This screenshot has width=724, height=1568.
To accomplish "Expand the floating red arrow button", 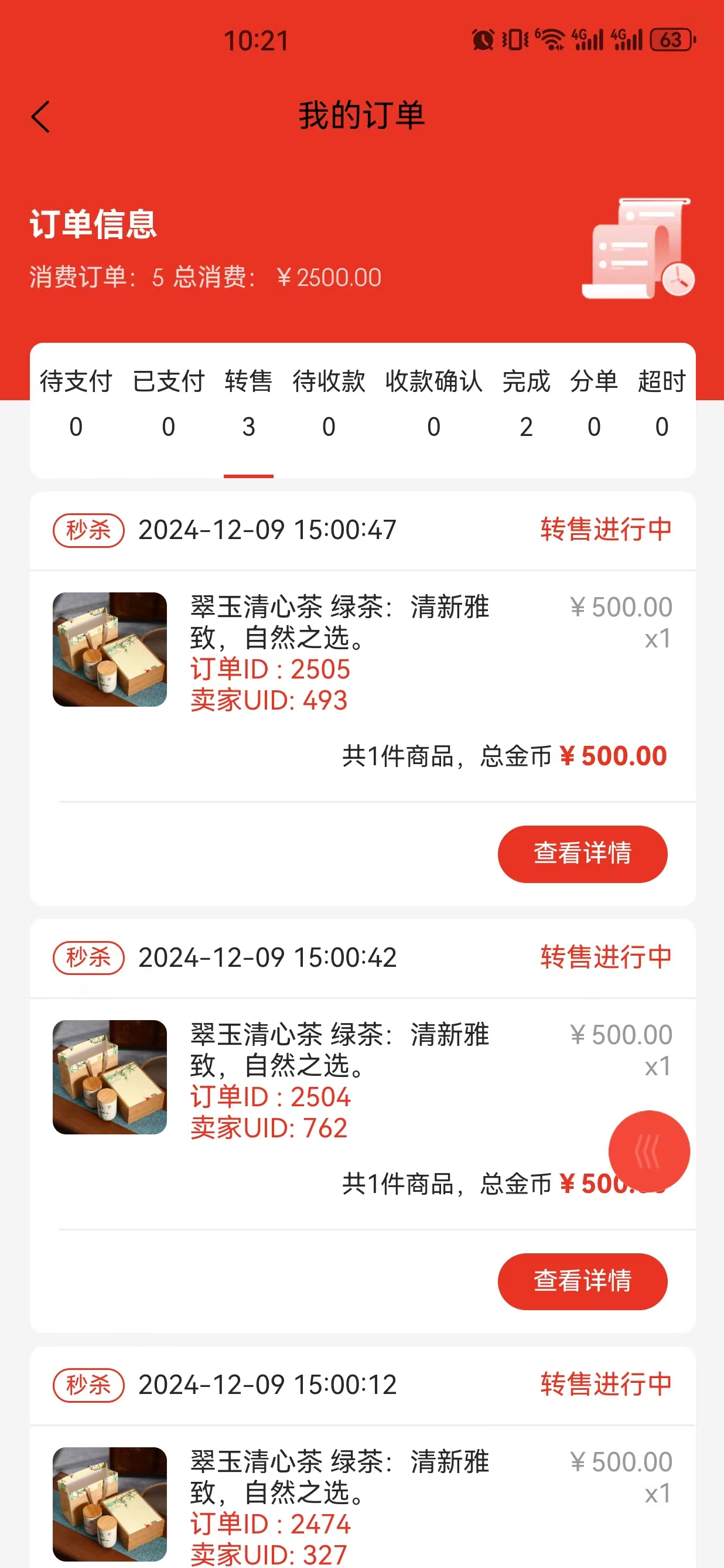I will [x=648, y=1151].
